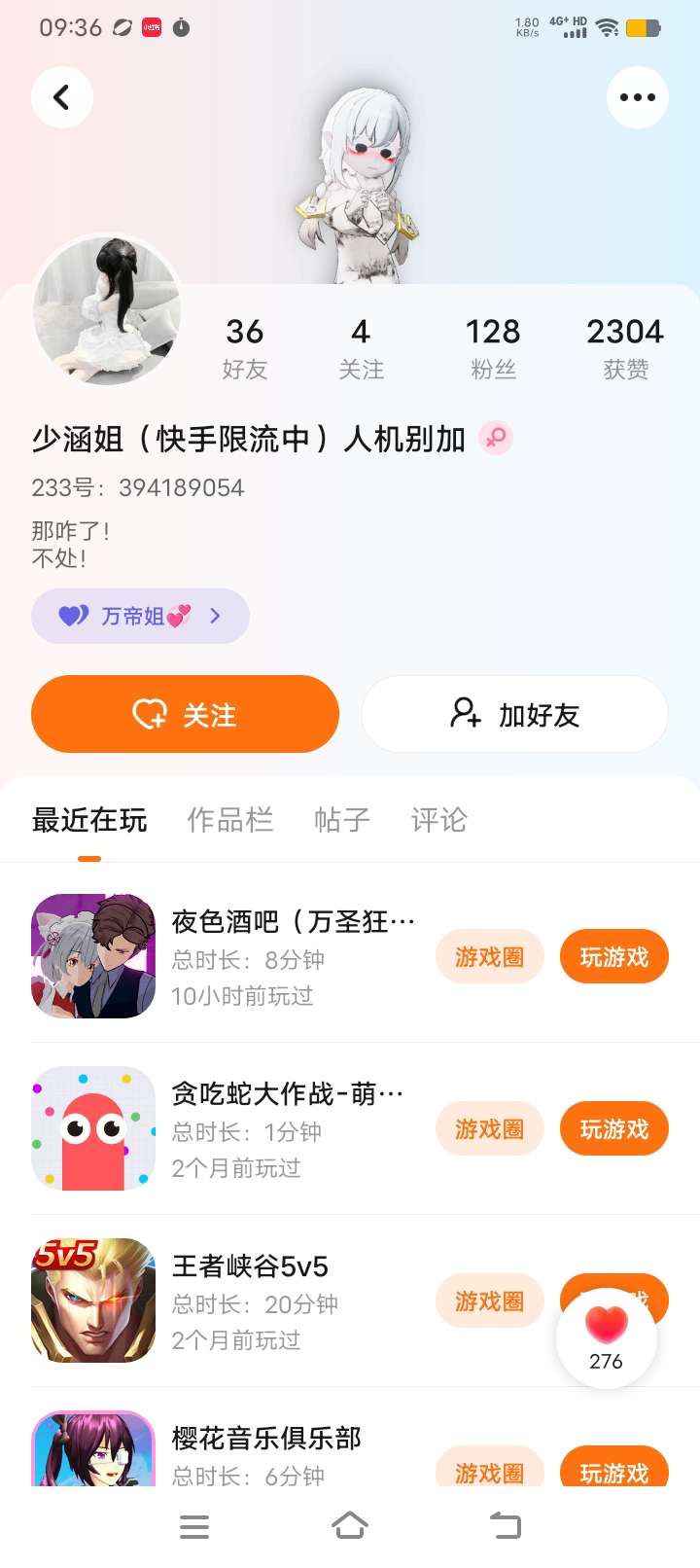Switch to the 帖子 tab
The height and width of the screenshot is (1568, 700).
click(x=341, y=820)
